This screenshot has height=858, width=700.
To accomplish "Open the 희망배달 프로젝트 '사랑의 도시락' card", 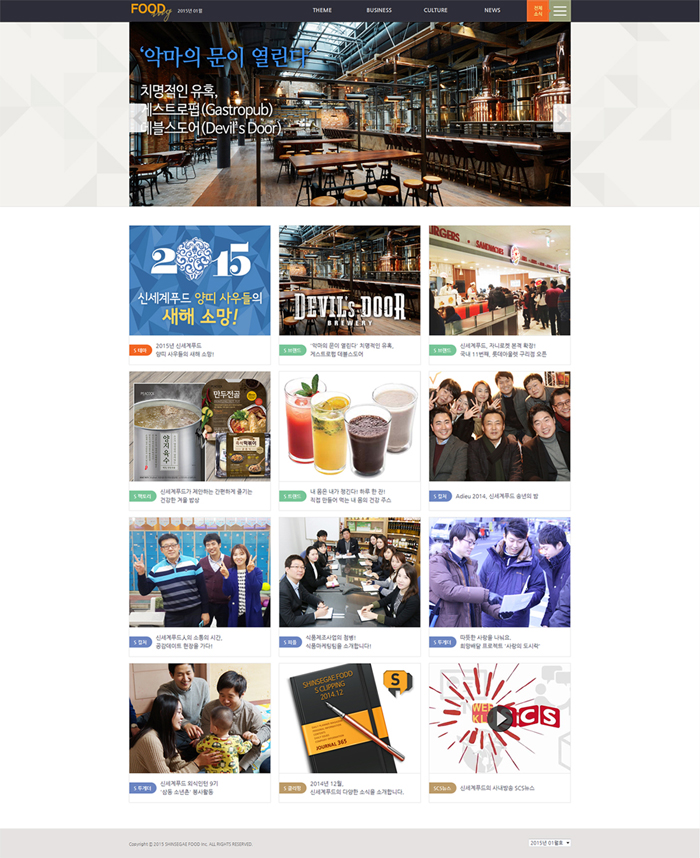I will pyautogui.click(x=499, y=572).
